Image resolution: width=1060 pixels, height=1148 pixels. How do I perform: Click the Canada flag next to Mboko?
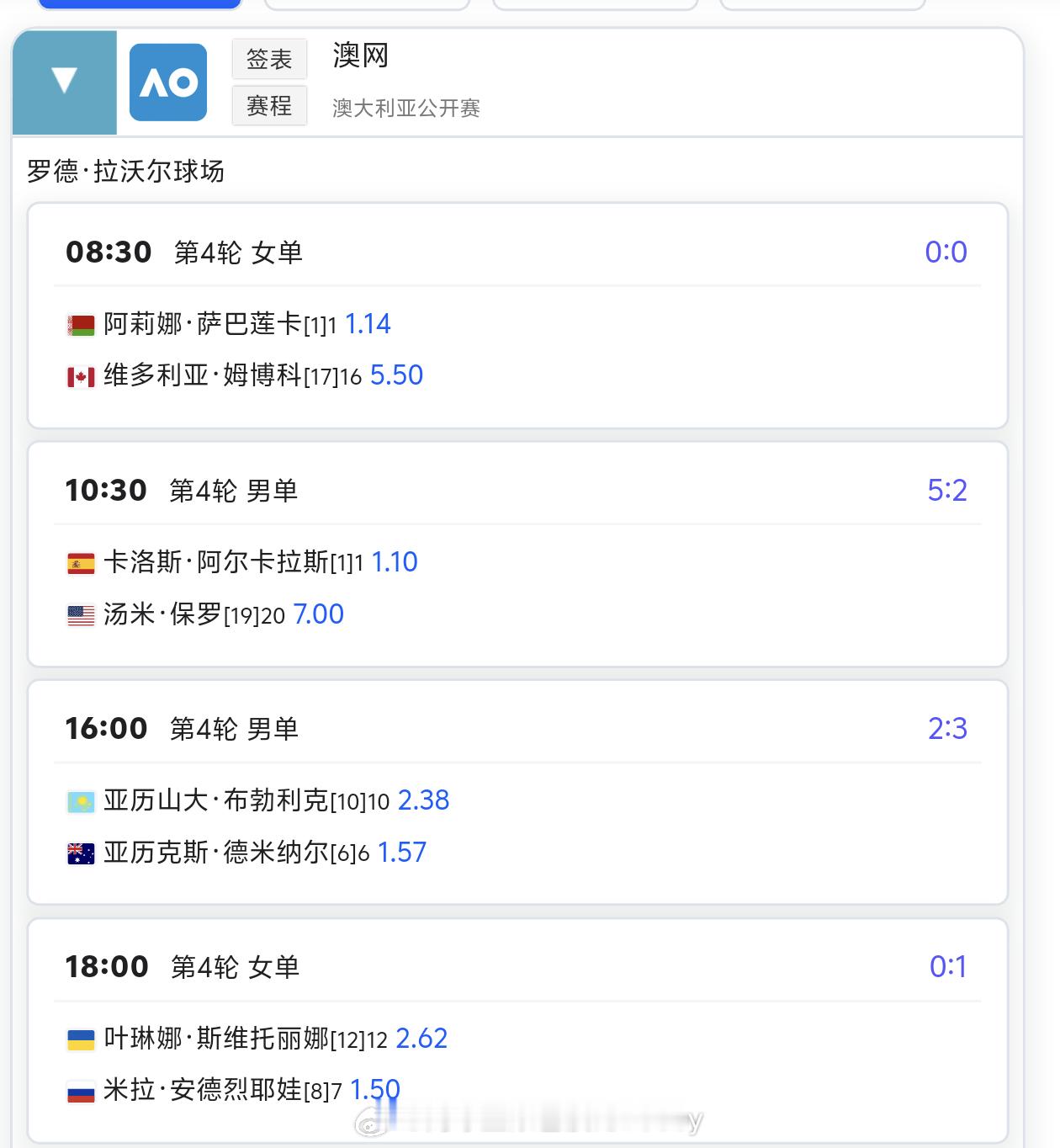tap(79, 375)
